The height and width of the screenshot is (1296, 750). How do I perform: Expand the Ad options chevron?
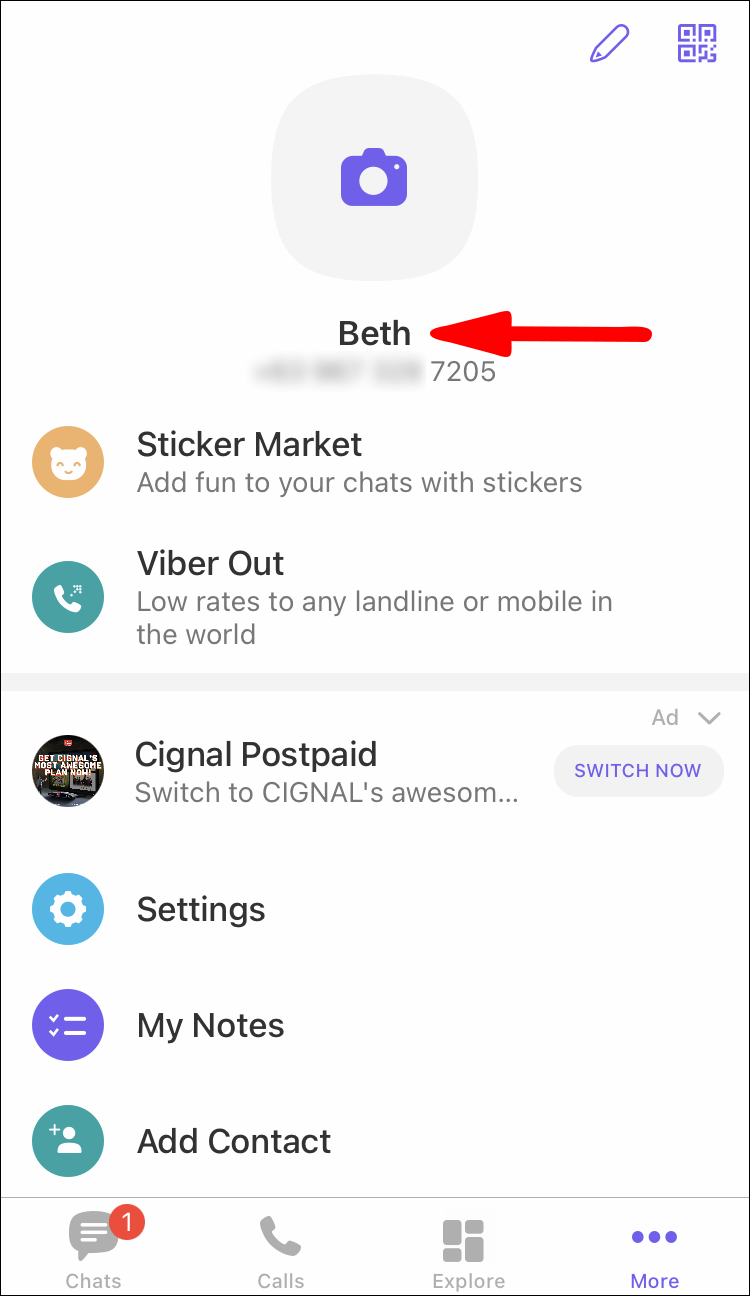coord(709,718)
